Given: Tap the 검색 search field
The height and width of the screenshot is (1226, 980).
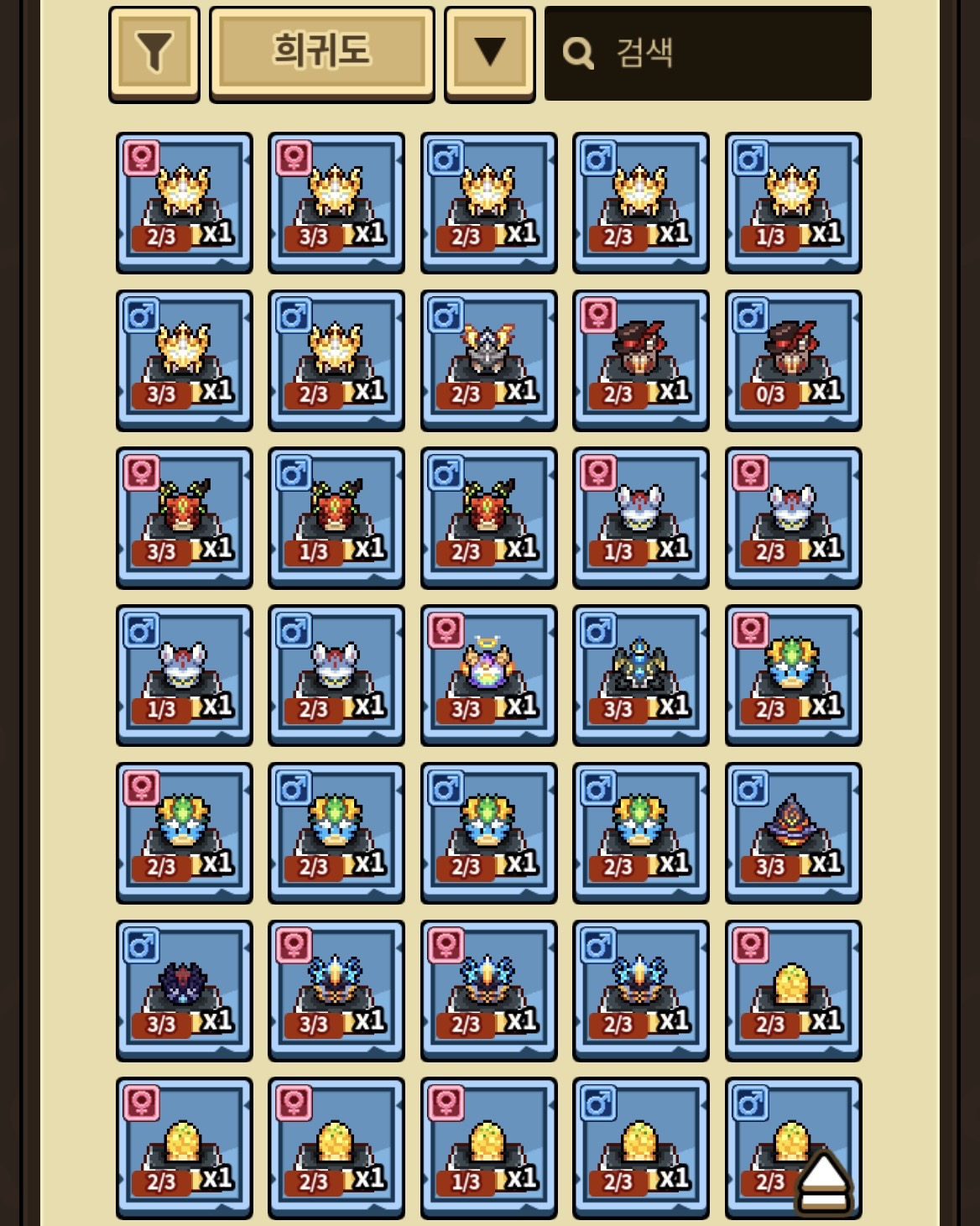Looking at the screenshot, I should click(x=707, y=53).
